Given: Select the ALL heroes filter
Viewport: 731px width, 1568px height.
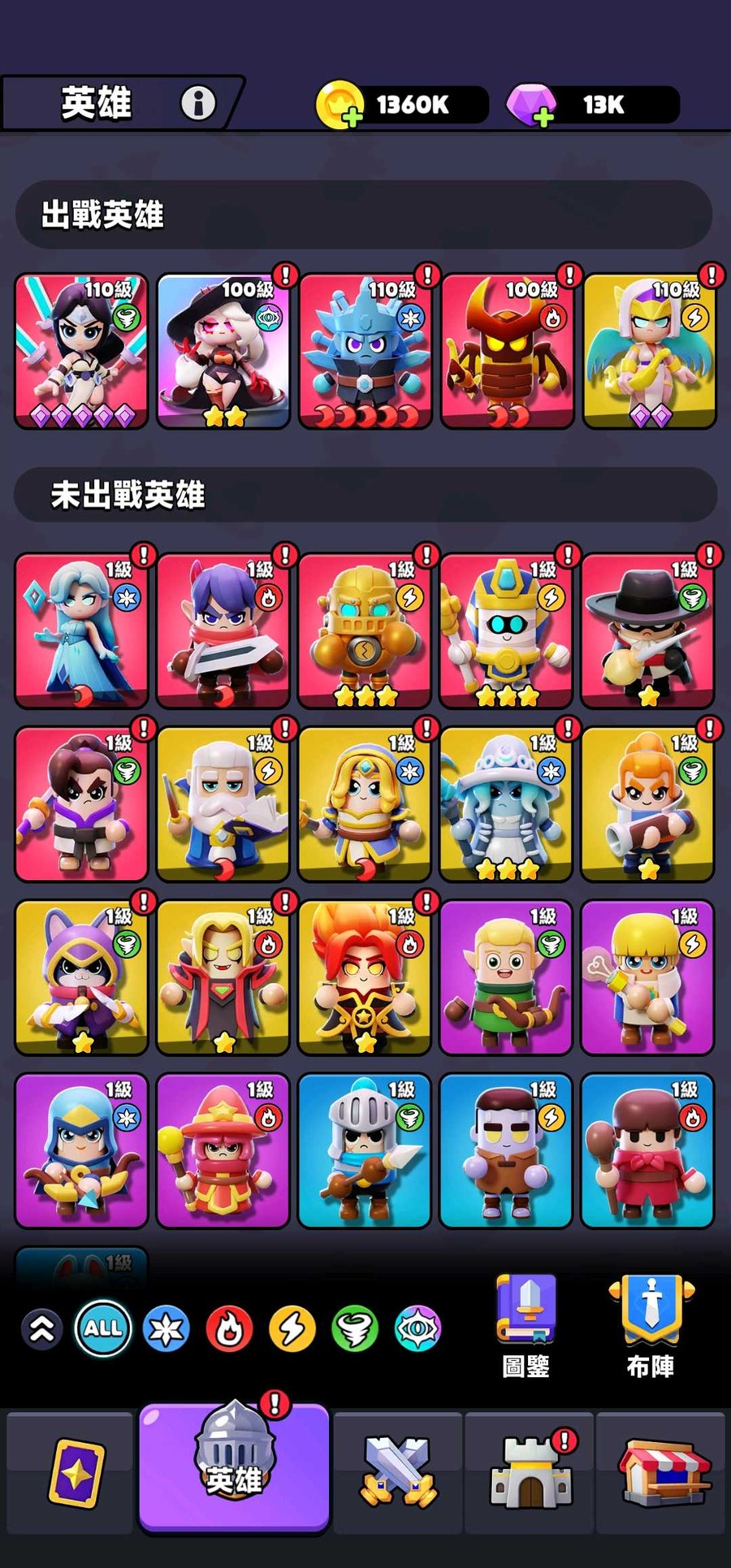Looking at the screenshot, I should (103, 1329).
